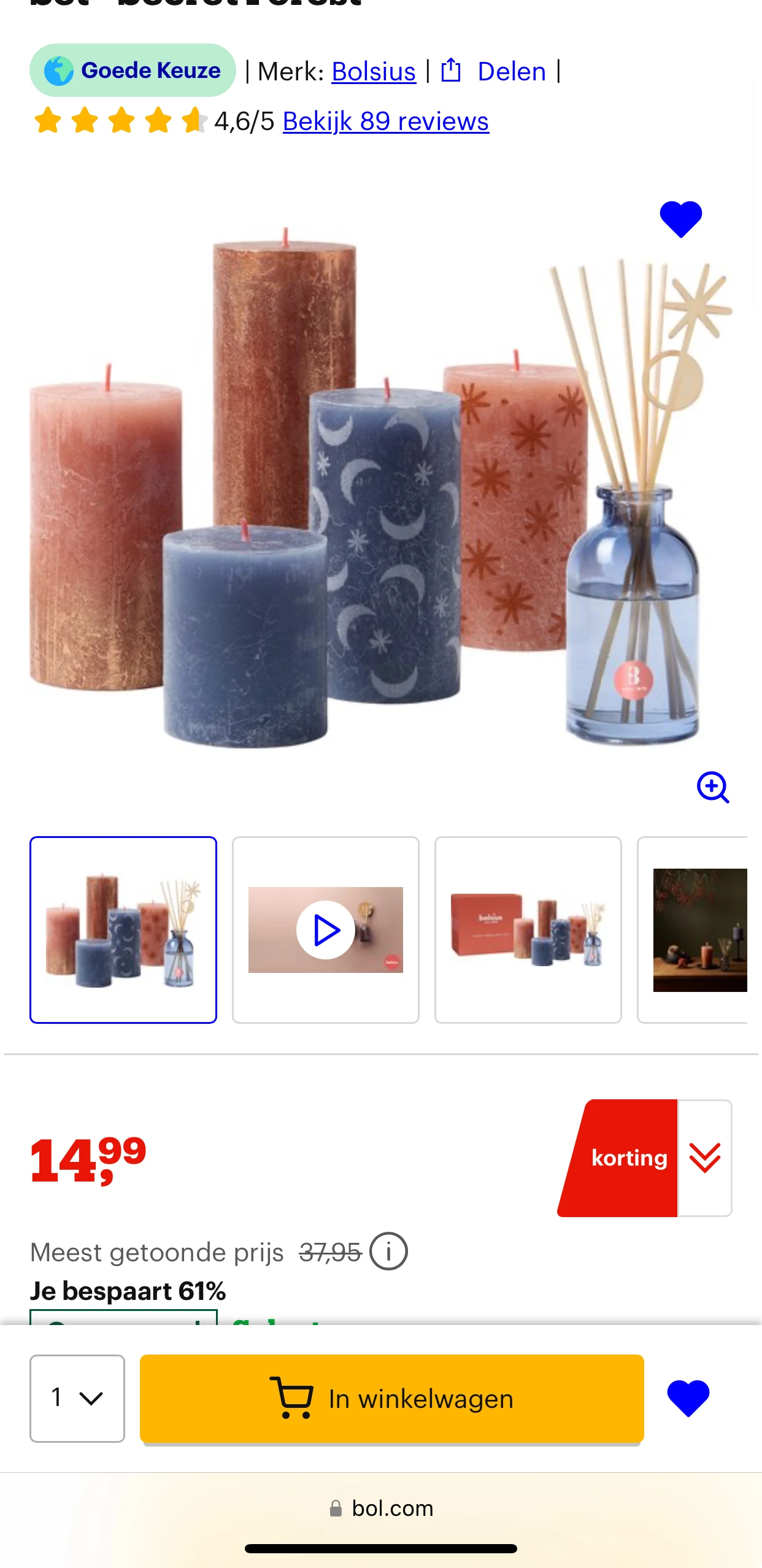The width and height of the screenshot is (762, 1568).
Task: Share this product via Delen
Action: (495, 72)
